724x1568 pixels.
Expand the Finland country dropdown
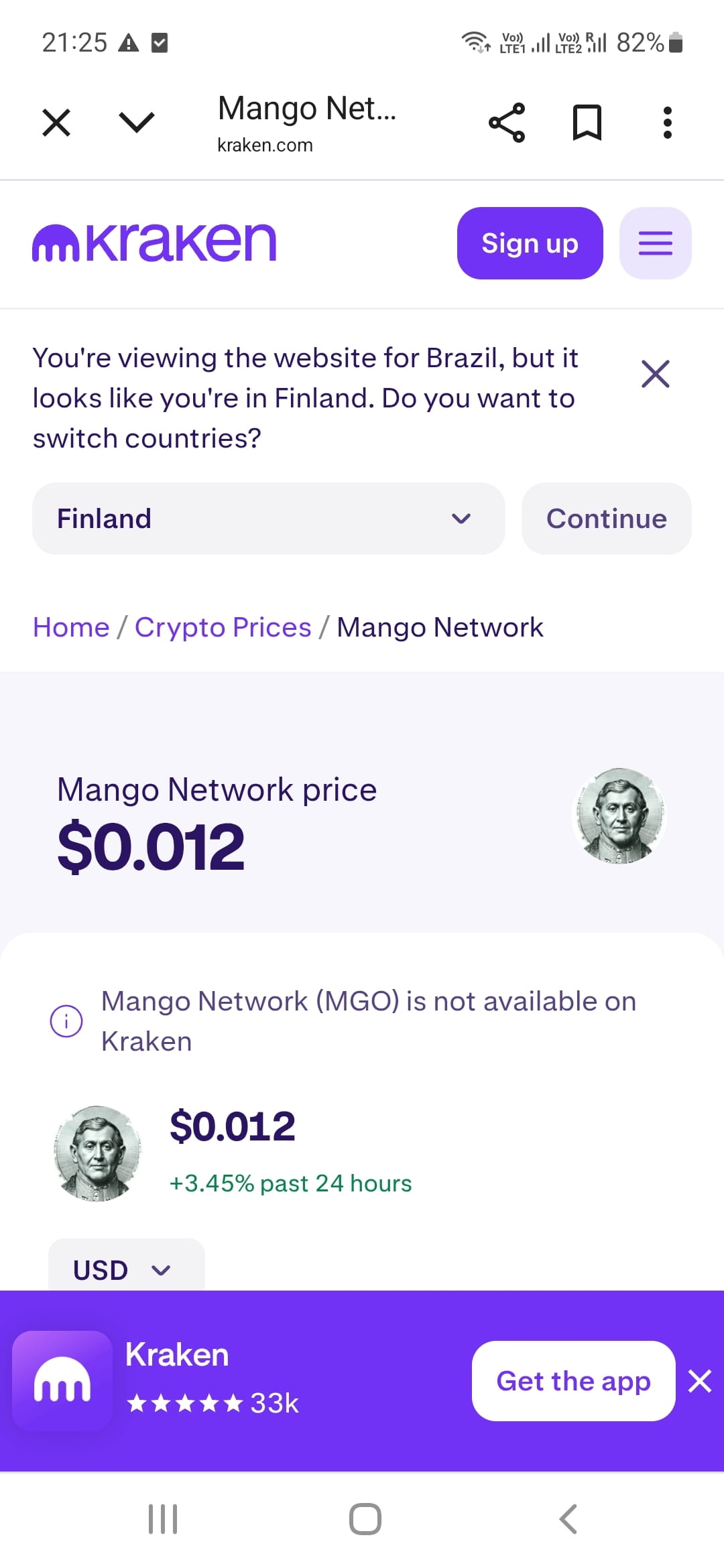(x=268, y=519)
